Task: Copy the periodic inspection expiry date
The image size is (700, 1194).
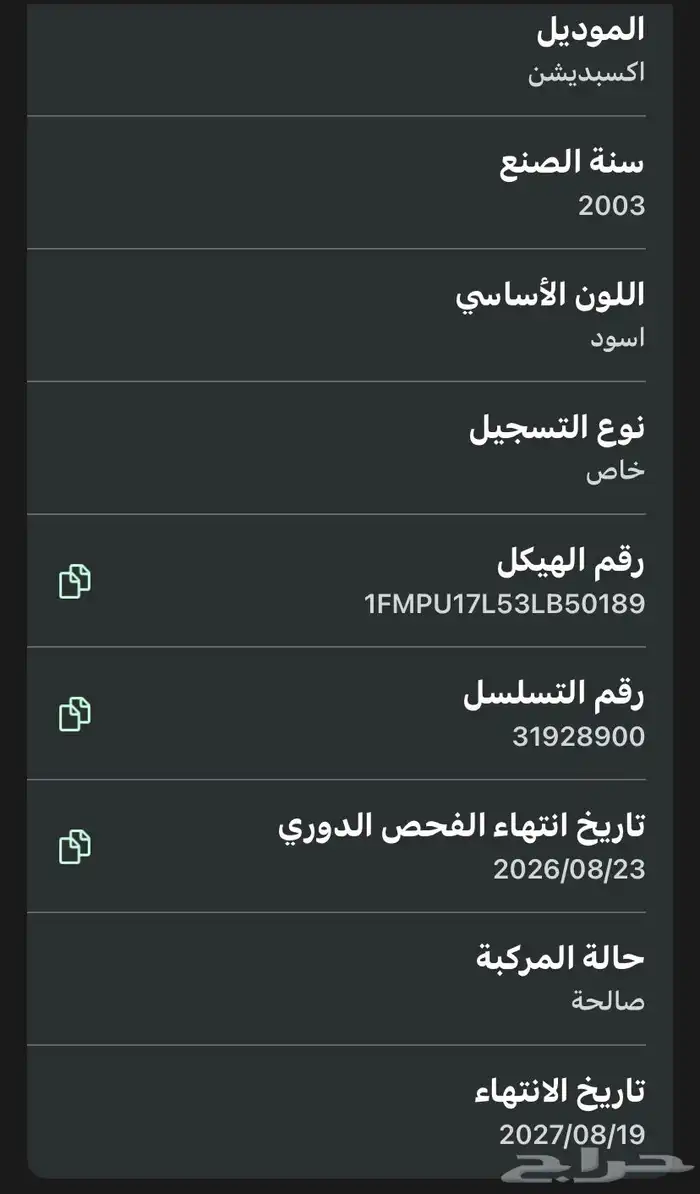Action: click(x=75, y=846)
